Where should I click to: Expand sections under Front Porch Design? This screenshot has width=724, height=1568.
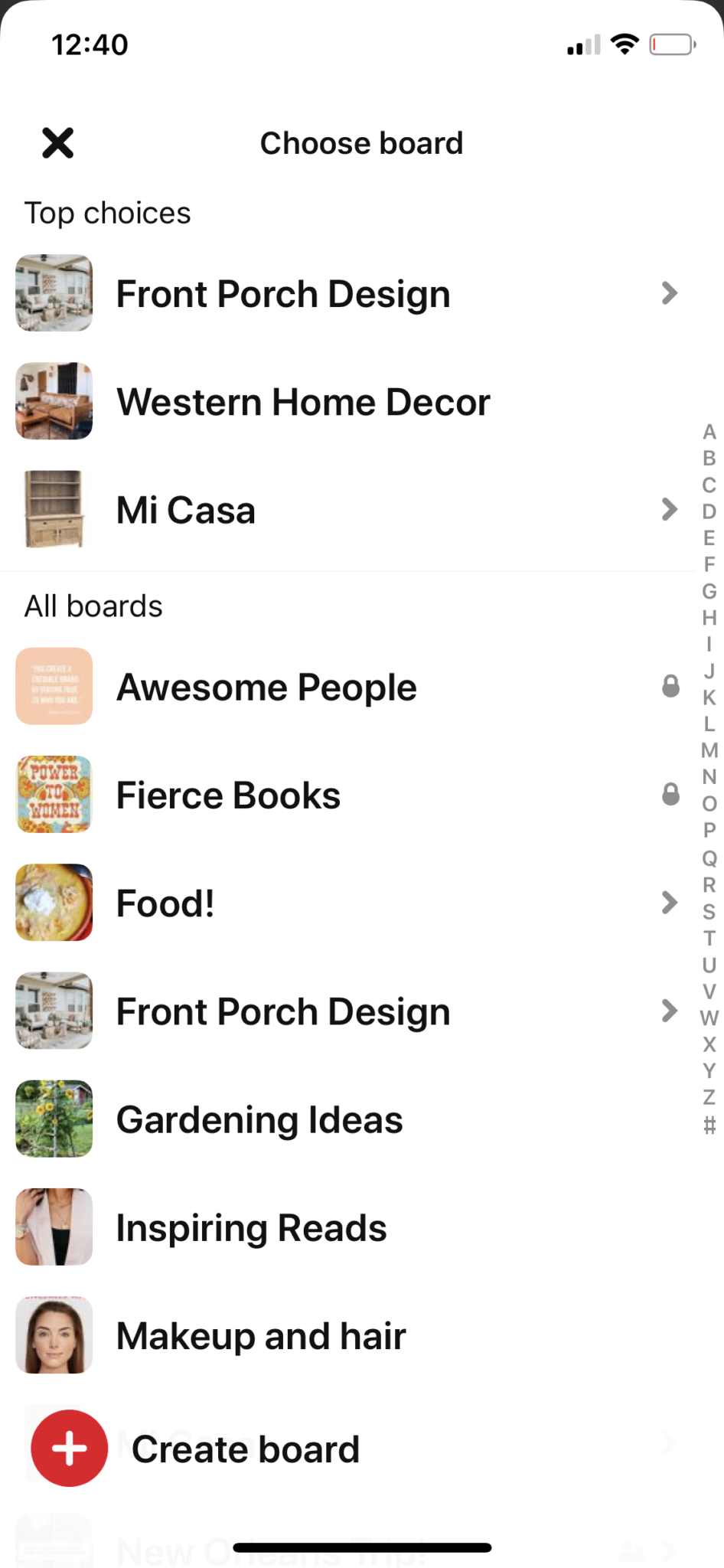point(670,293)
